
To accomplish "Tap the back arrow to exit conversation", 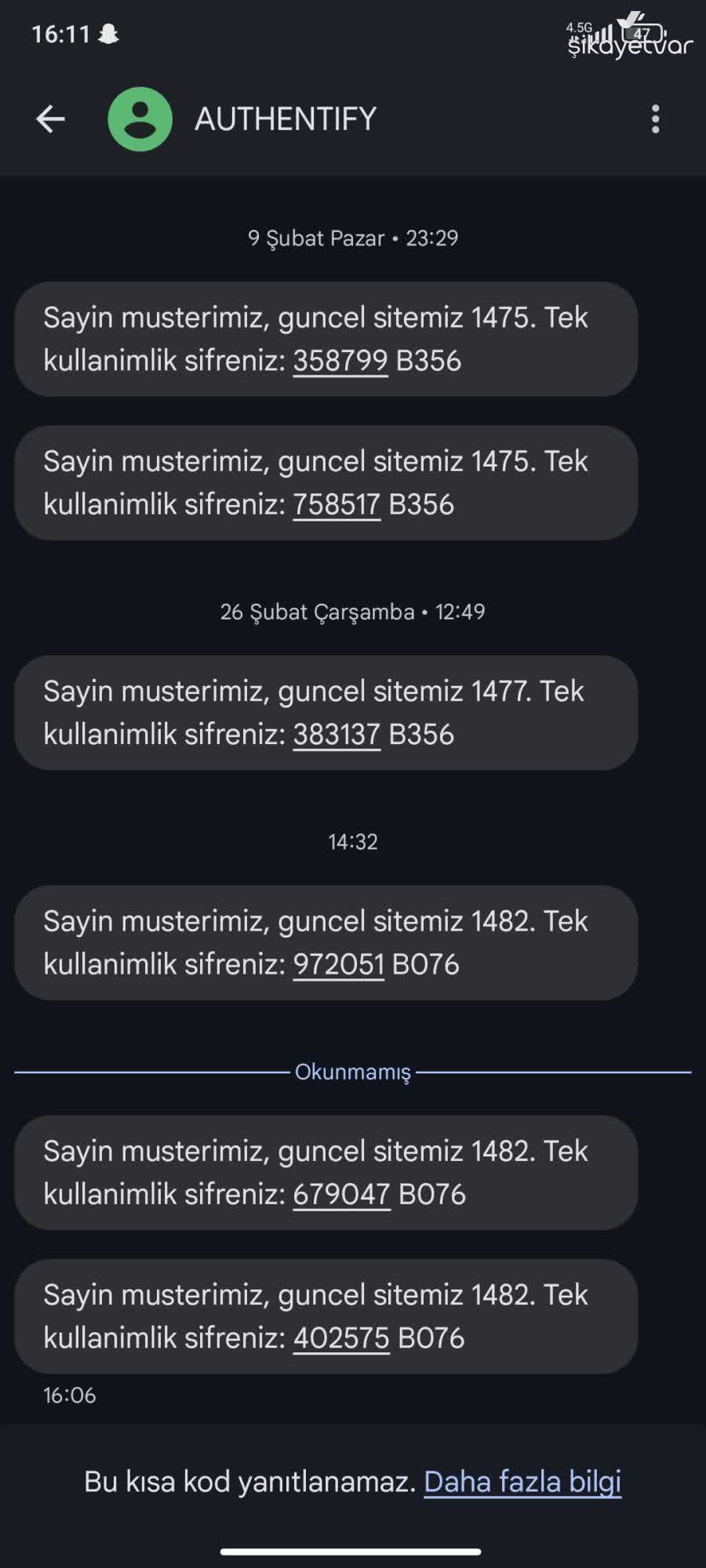I will coord(49,118).
